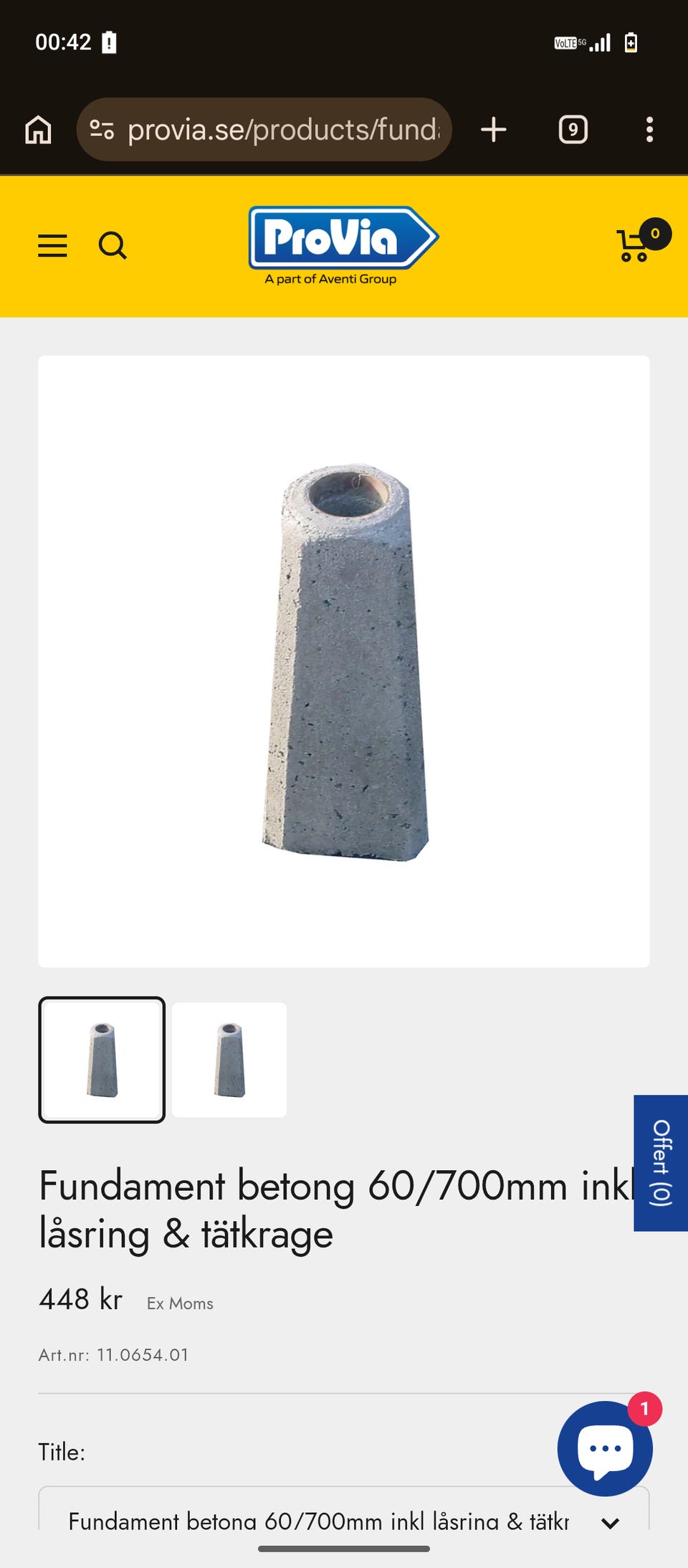The width and height of the screenshot is (688, 1568).
Task: Select the second product thumbnail
Action: pos(229,1060)
